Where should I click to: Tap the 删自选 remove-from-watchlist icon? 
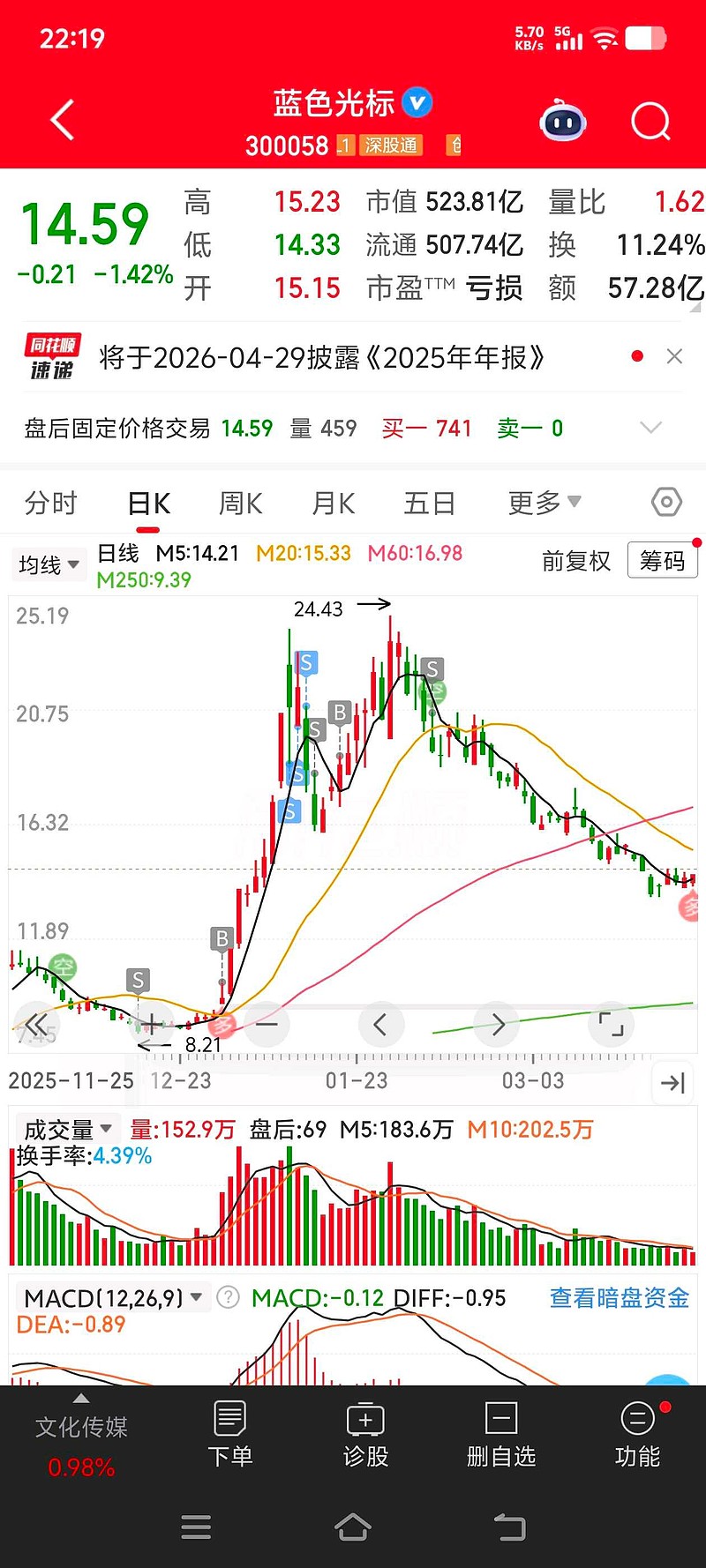pyautogui.click(x=500, y=1433)
